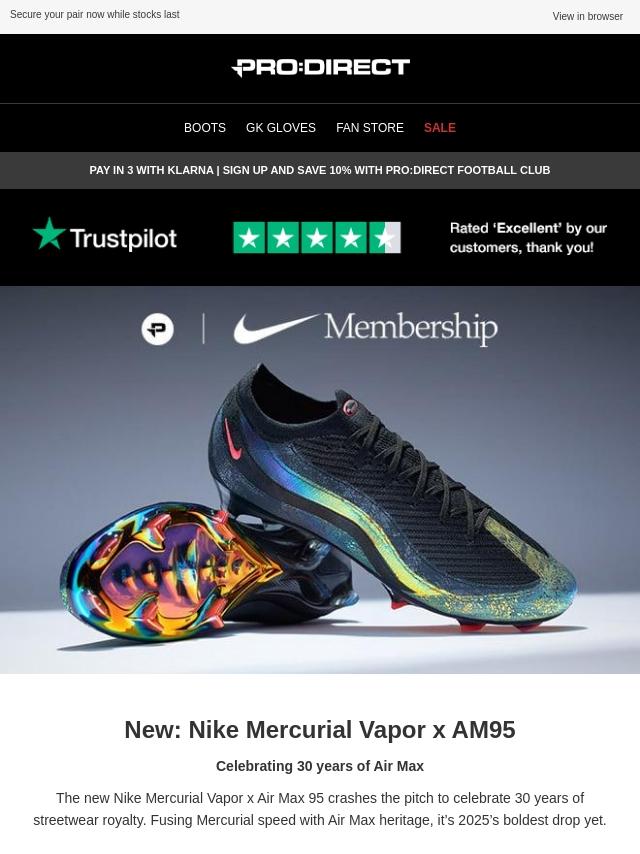
Task: Go to GK Gloves section
Action: coord(280,128)
